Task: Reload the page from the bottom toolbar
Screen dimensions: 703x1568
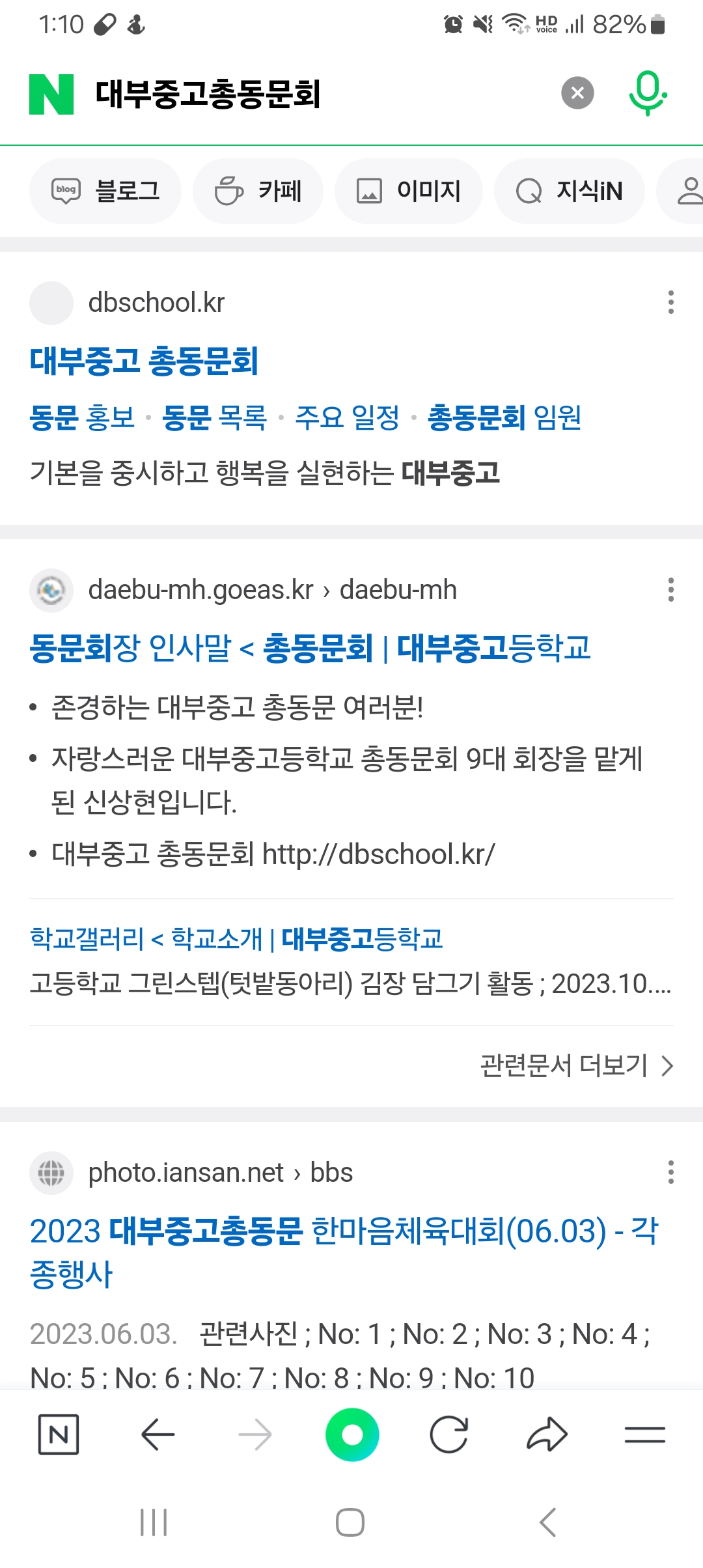Action: [449, 1435]
